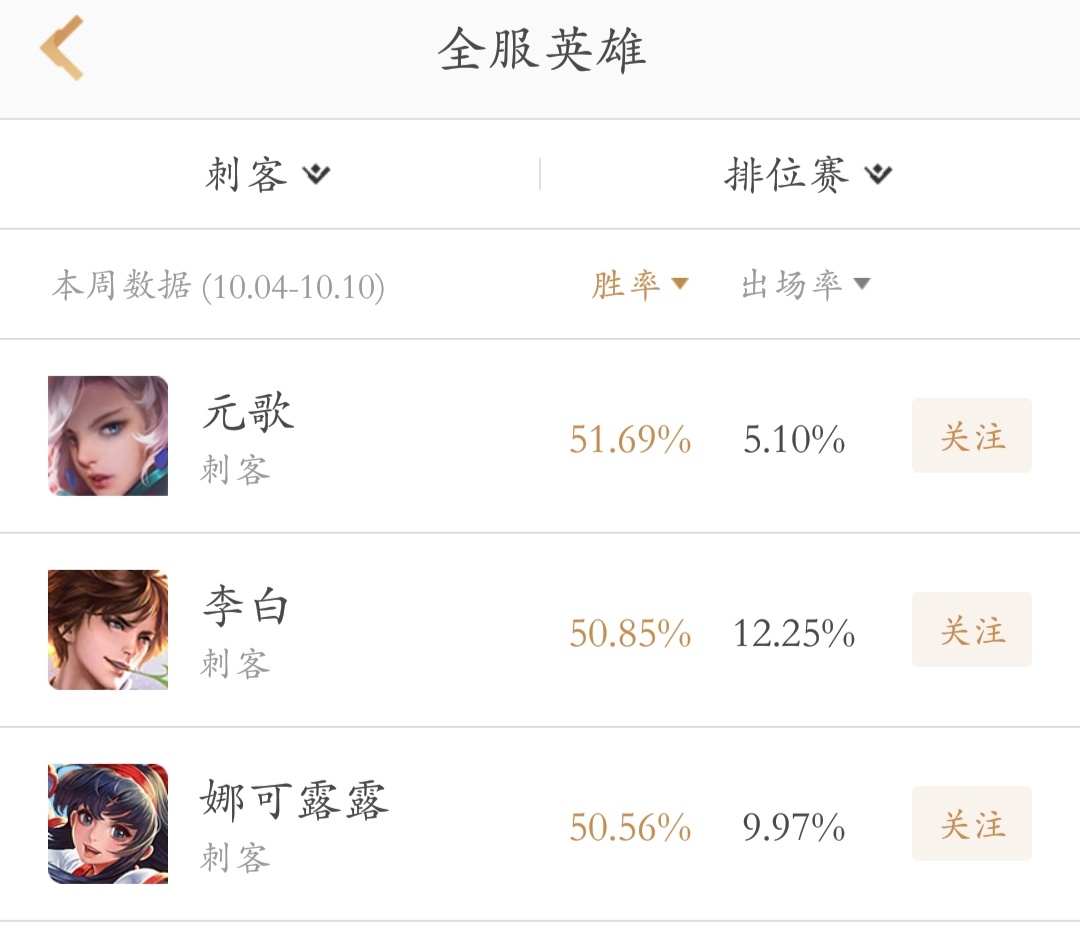Follow 娜可露露 with the 关注 button
This screenshot has width=1080, height=931.
pyautogui.click(x=971, y=824)
